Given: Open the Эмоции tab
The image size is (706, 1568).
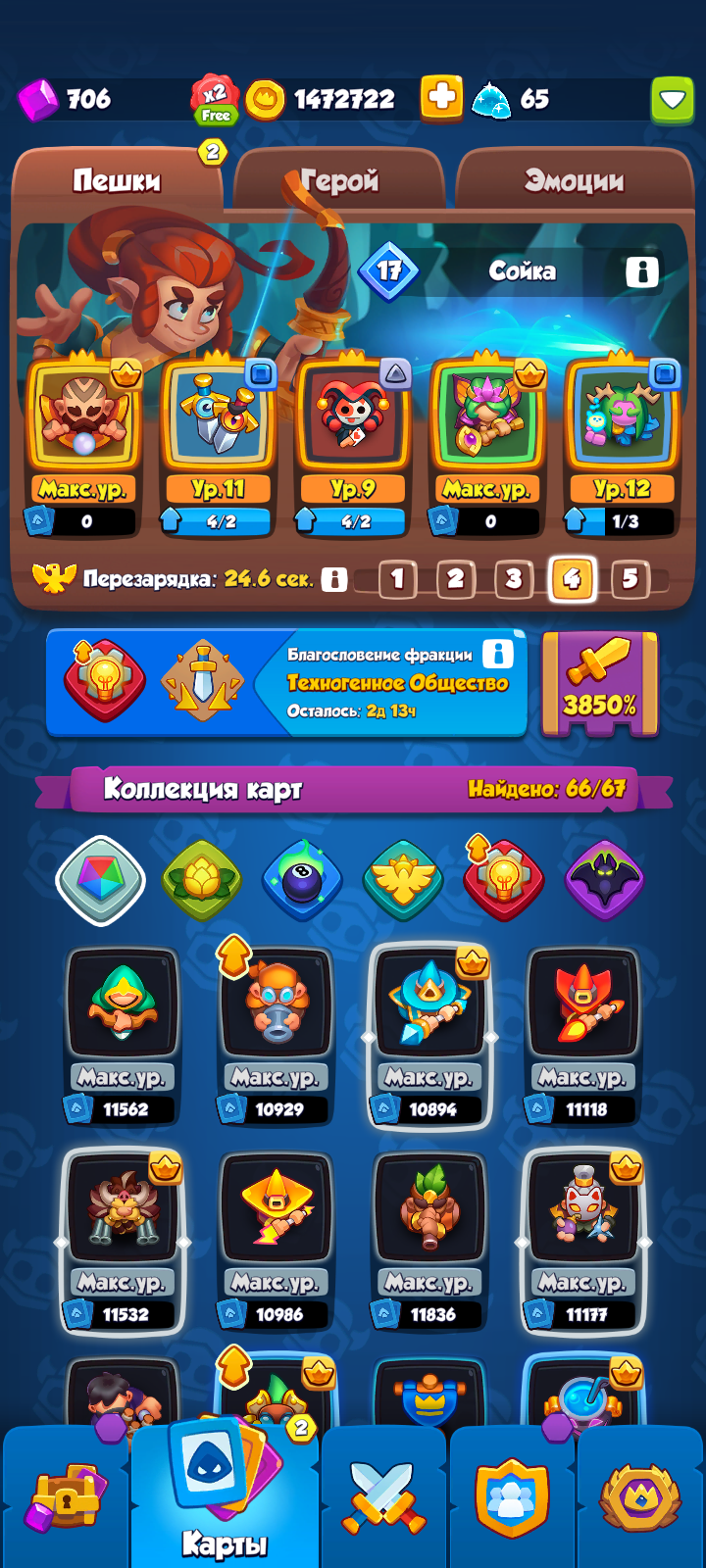Looking at the screenshot, I should click(574, 180).
